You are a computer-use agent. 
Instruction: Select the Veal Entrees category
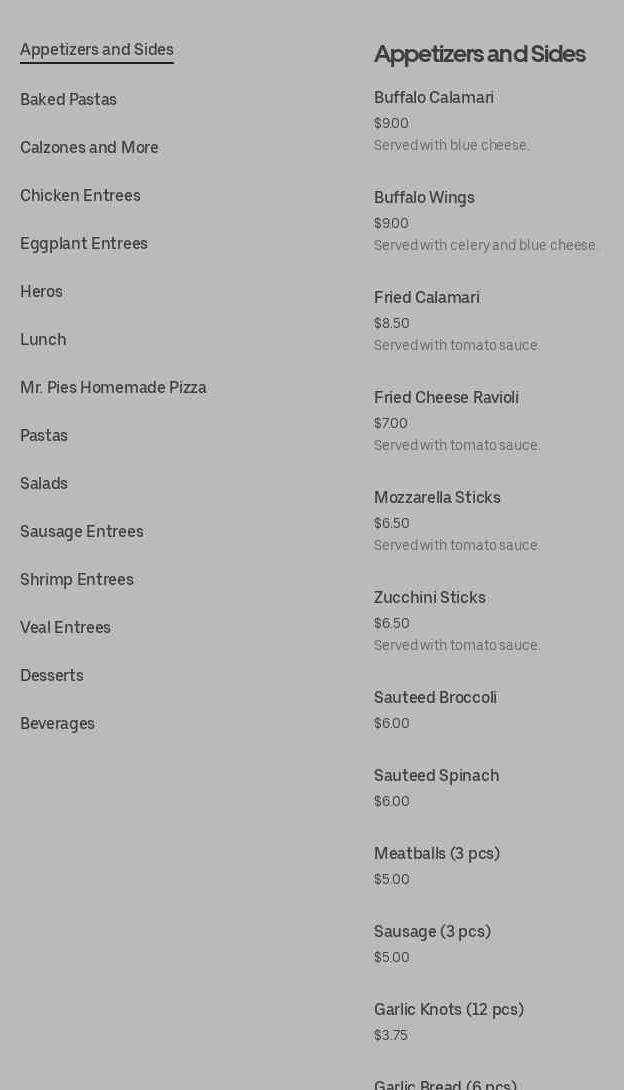(x=65, y=627)
